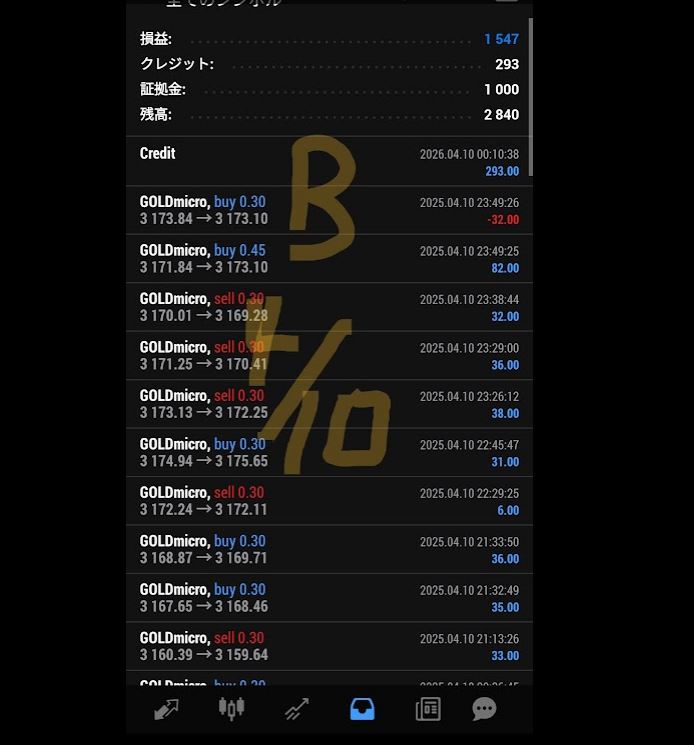Screen dimensions: 694x745
Task: Switch to the Quotes tab
Action: (x=166, y=709)
